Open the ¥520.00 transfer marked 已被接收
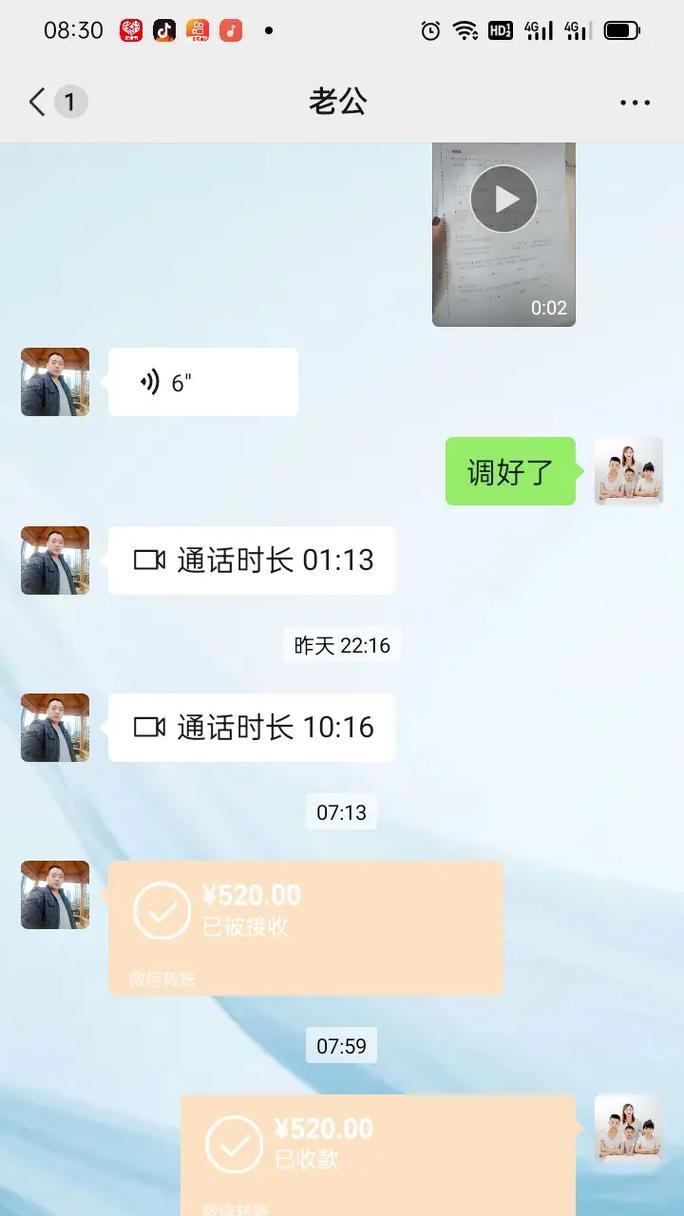 coord(305,927)
